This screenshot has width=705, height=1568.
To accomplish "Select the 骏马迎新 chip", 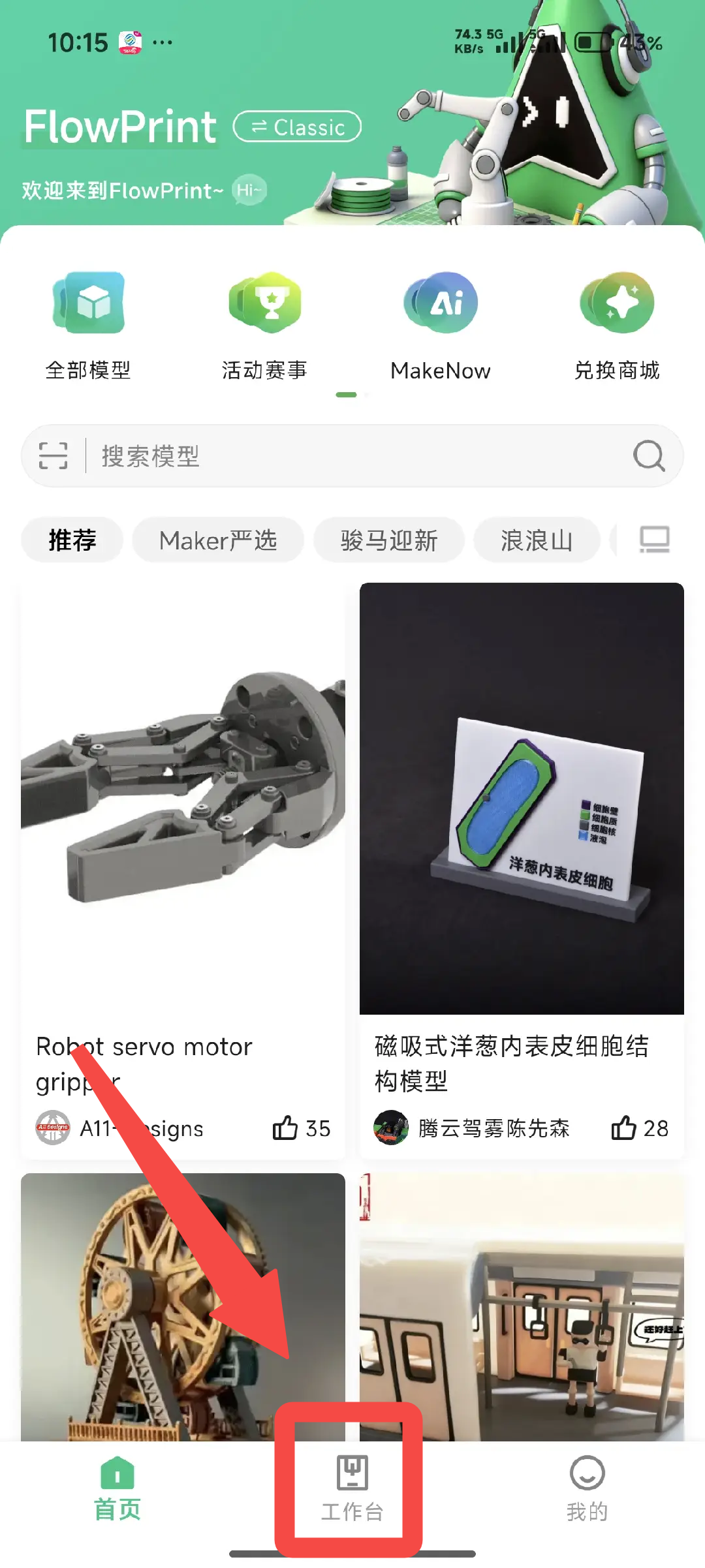I will pyautogui.click(x=389, y=540).
